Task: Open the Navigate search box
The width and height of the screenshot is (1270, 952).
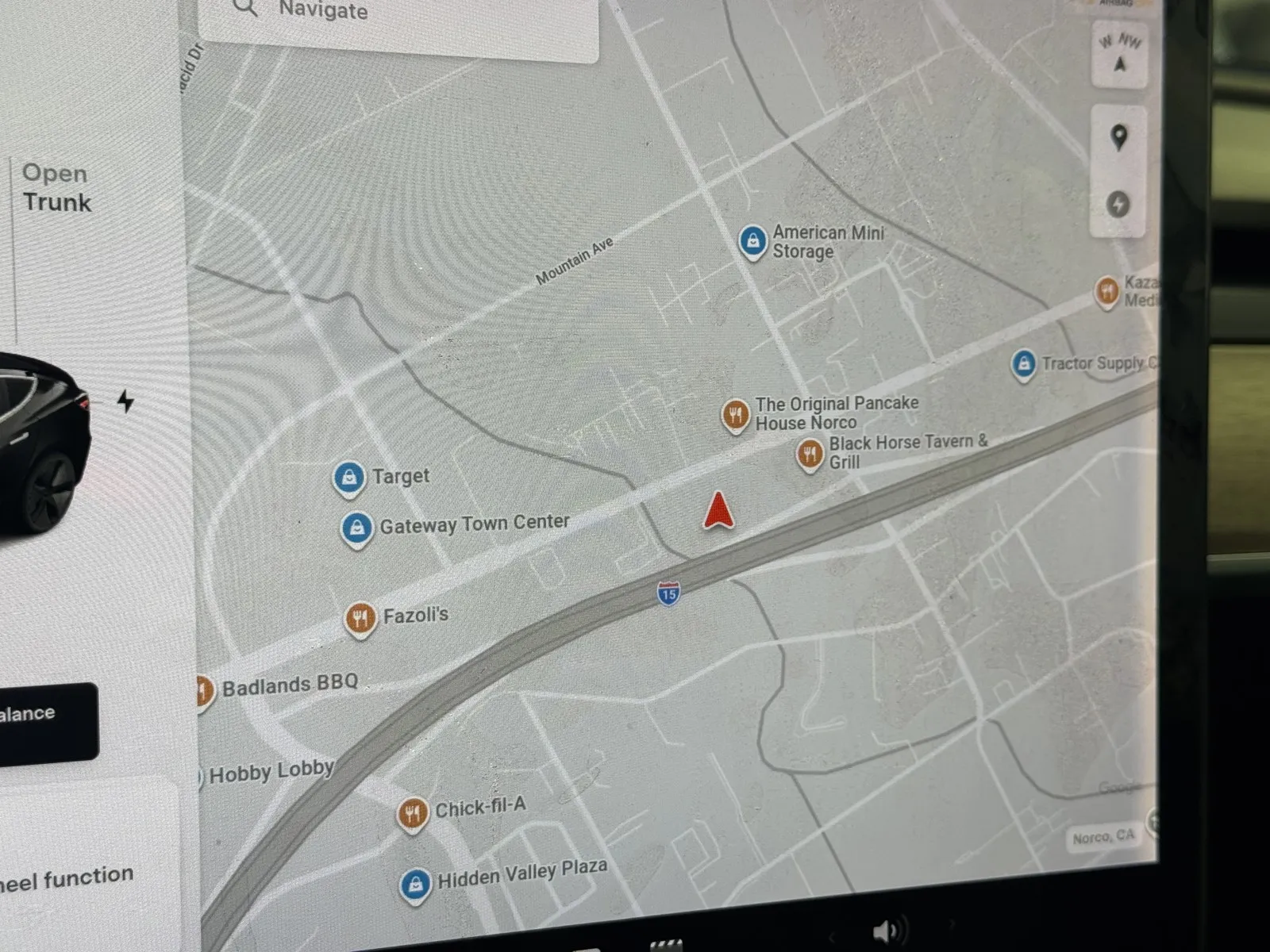Action: coord(397,16)
